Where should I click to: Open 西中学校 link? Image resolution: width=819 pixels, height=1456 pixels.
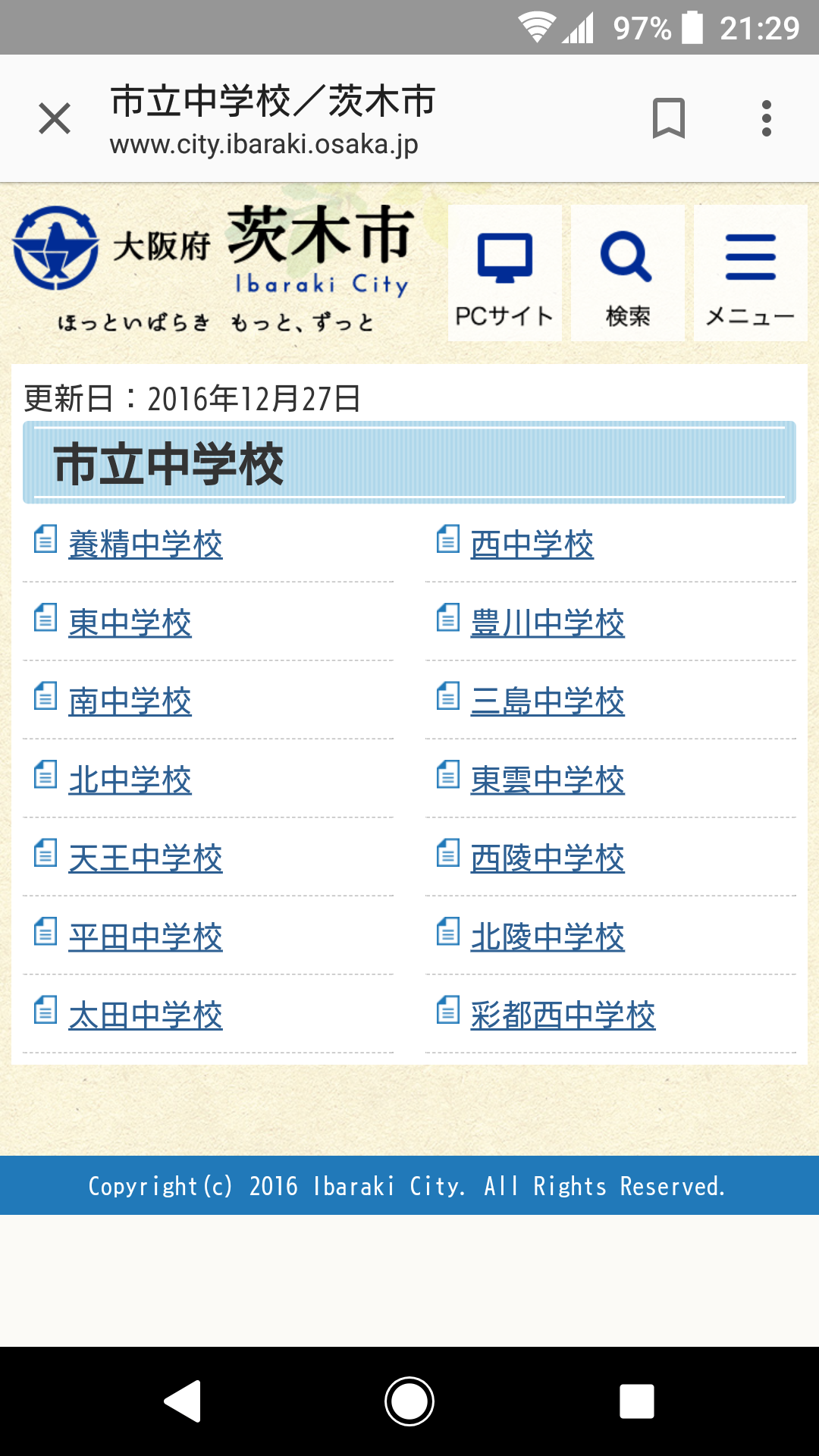532,544
